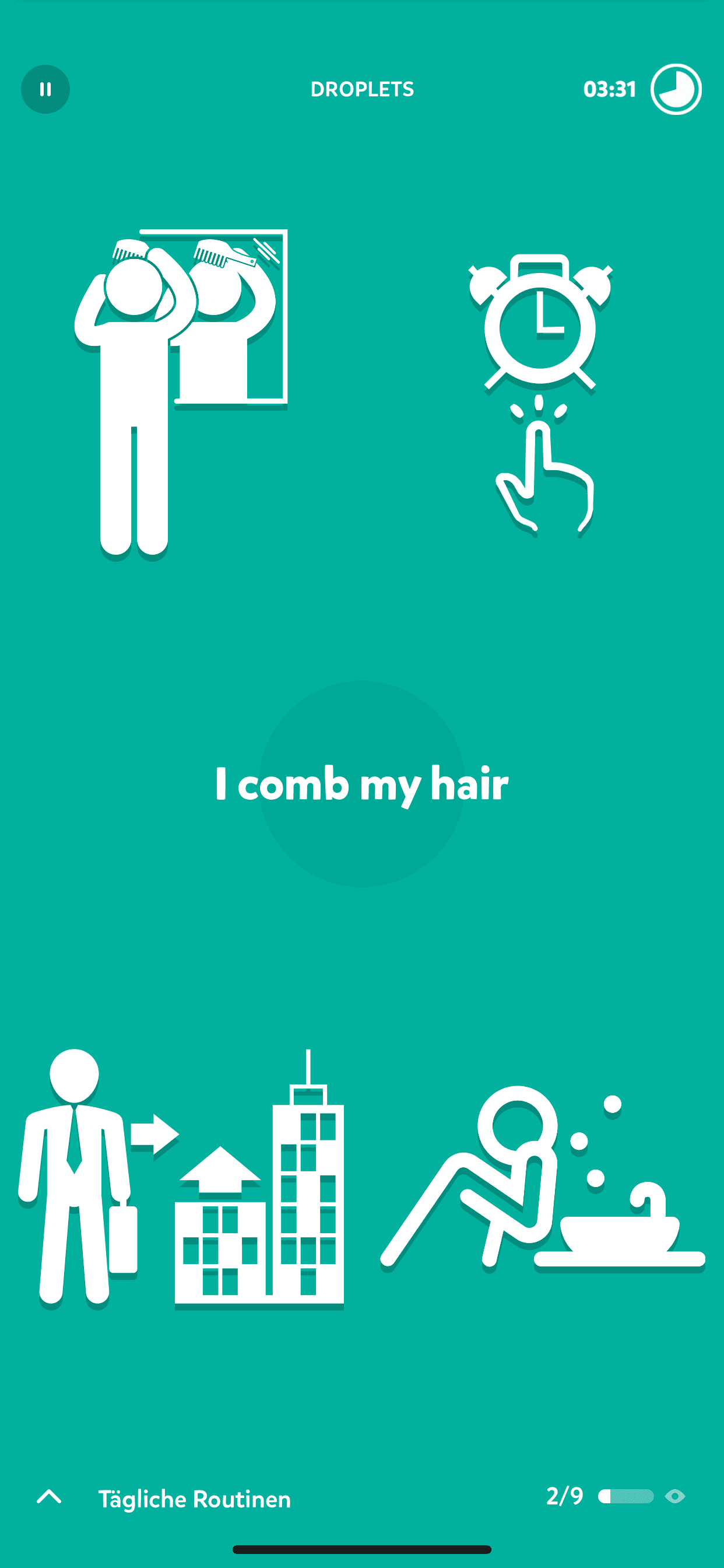Expand the Tägliche Routinen panel
The width and height of the screenshot is (724, 1568).
point(50,1497)
